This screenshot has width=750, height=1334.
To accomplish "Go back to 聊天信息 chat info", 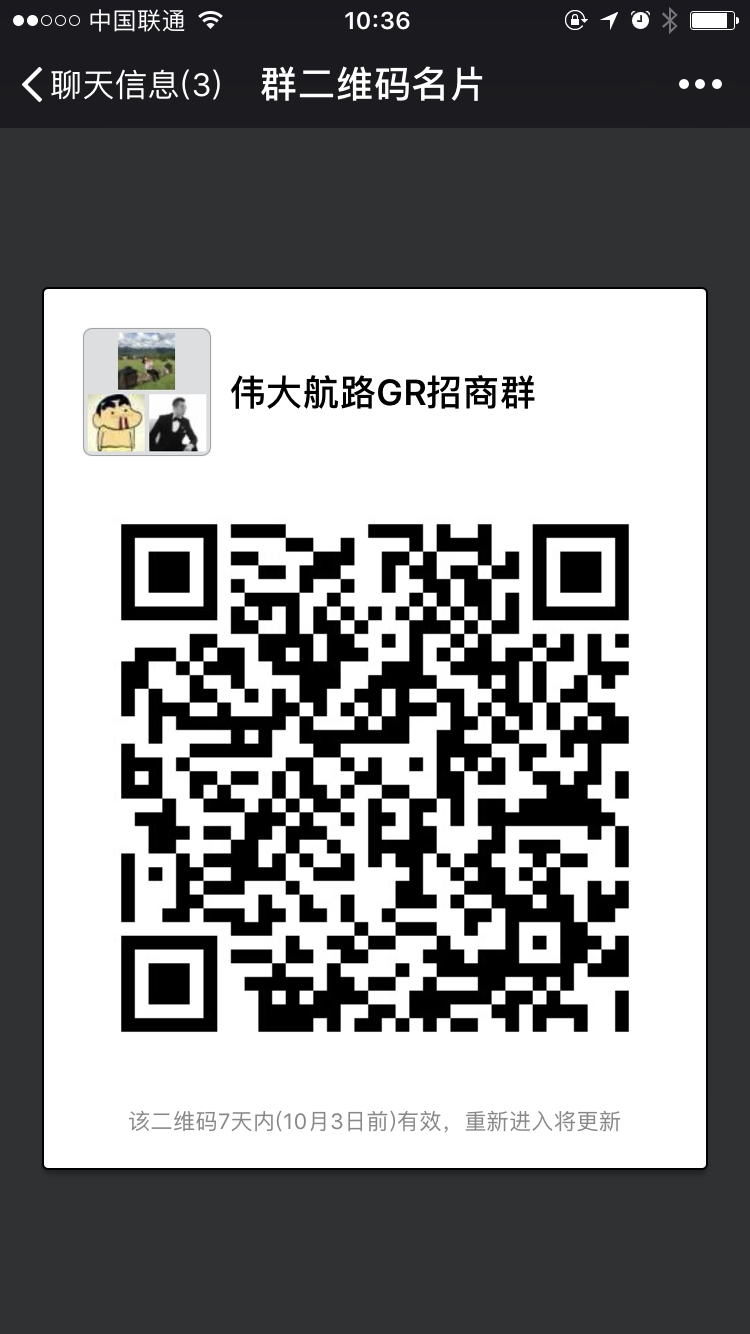I will click(x=120, y=85).
